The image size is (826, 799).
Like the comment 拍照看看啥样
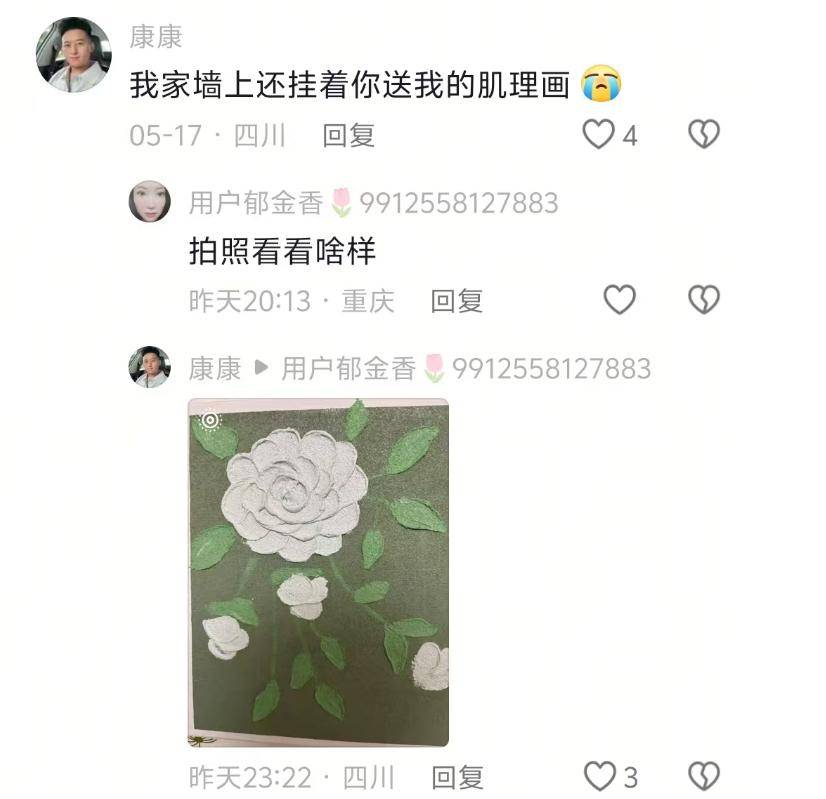620,299
